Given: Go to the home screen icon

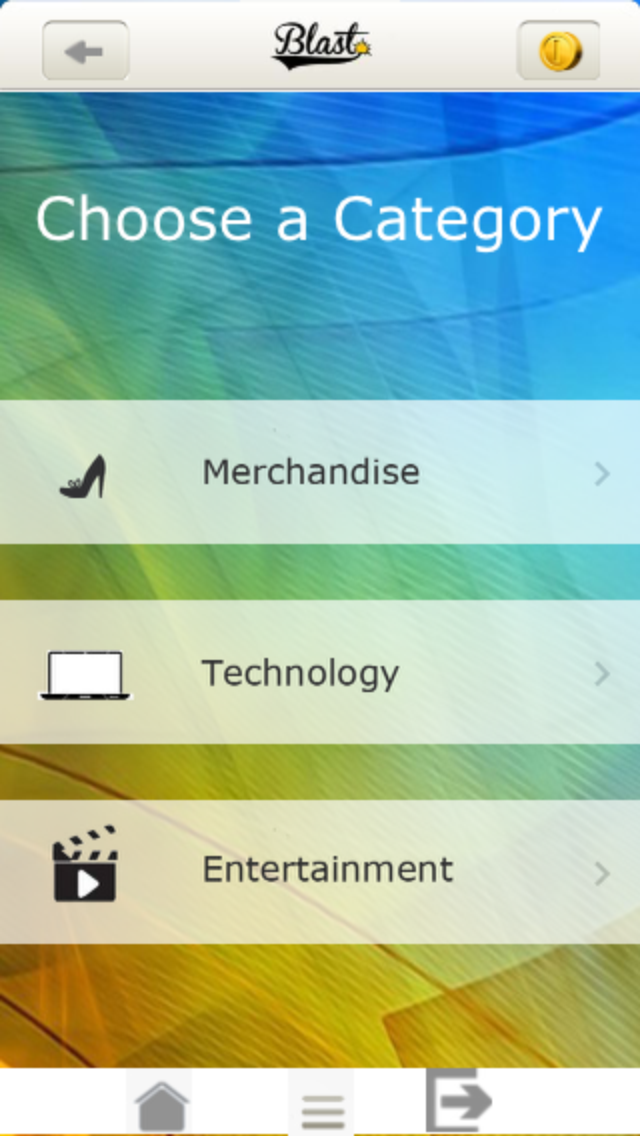Looking at the screenshot, I should coord(161,1104).
